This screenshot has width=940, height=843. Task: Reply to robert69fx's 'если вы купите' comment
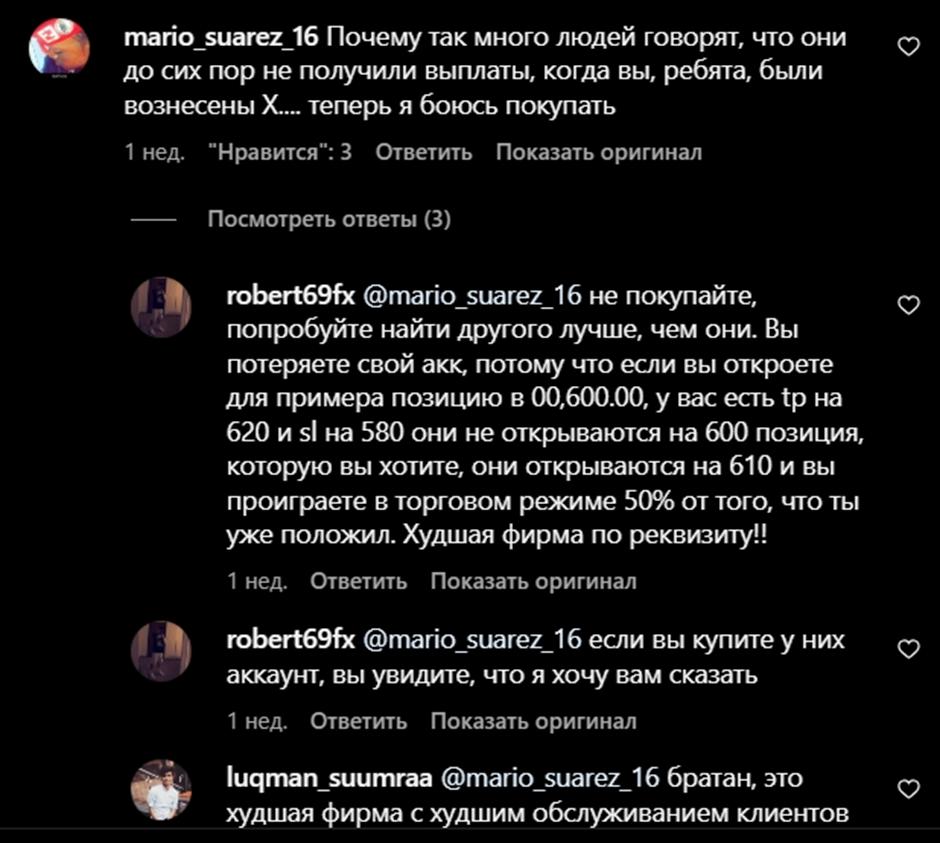click(358, 720)
